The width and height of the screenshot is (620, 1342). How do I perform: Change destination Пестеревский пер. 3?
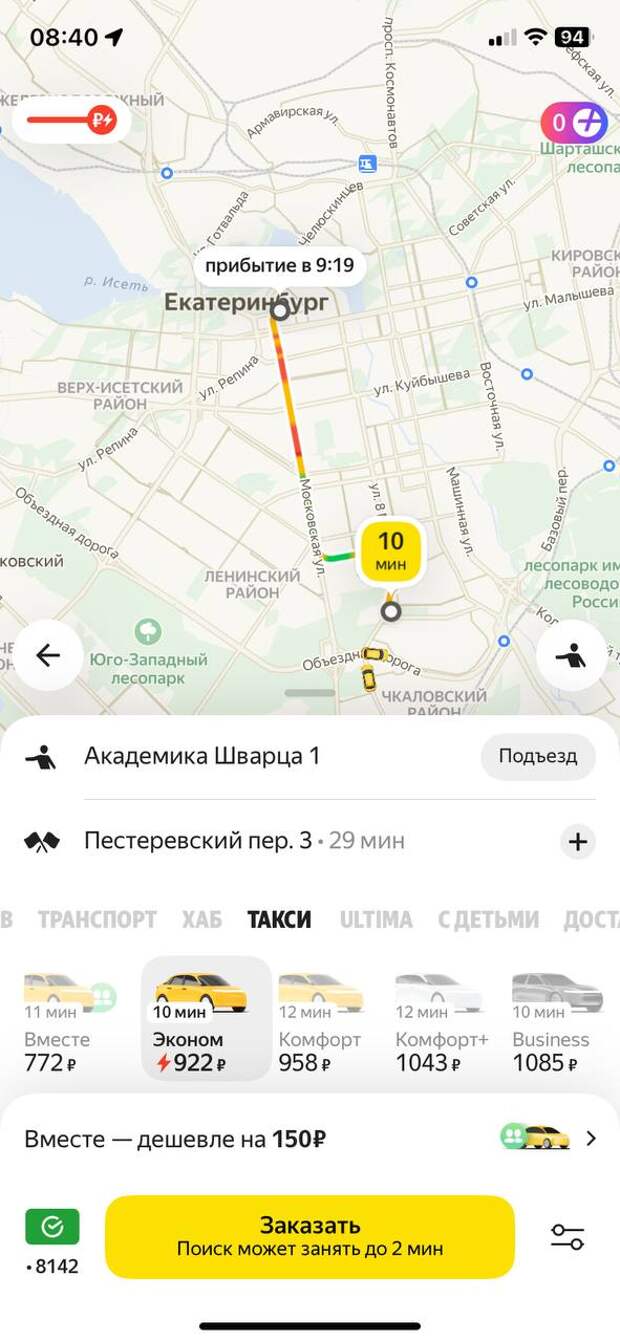pyautogui.click(x=198, y=841)
